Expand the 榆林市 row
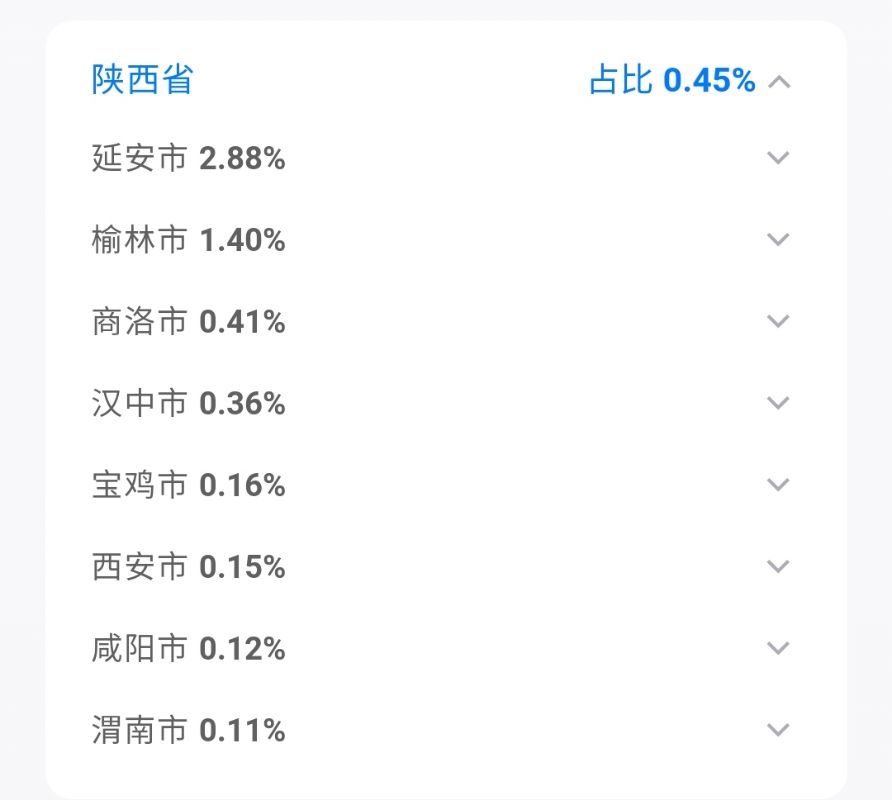 click(x=778, y=240)
